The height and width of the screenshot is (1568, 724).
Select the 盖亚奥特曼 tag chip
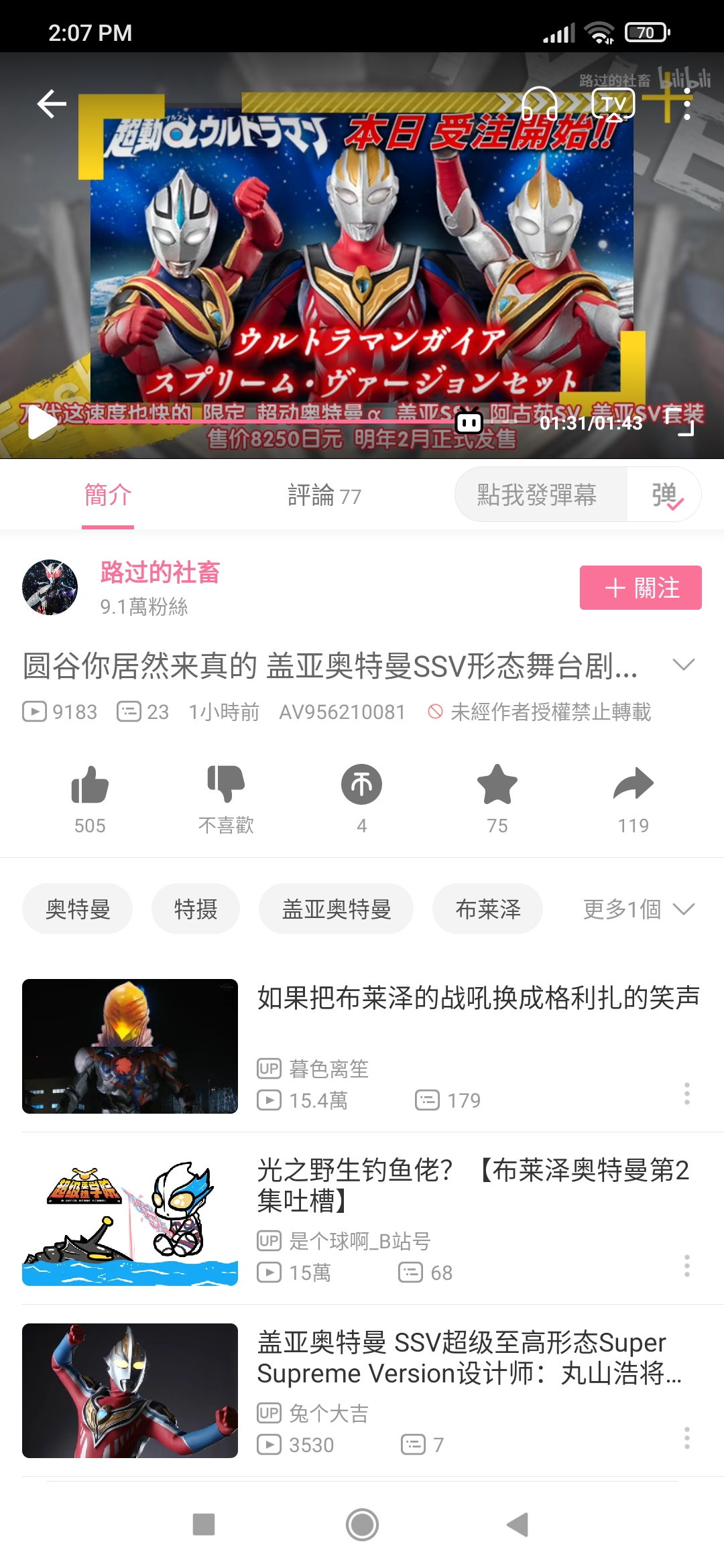coord(336,909)
